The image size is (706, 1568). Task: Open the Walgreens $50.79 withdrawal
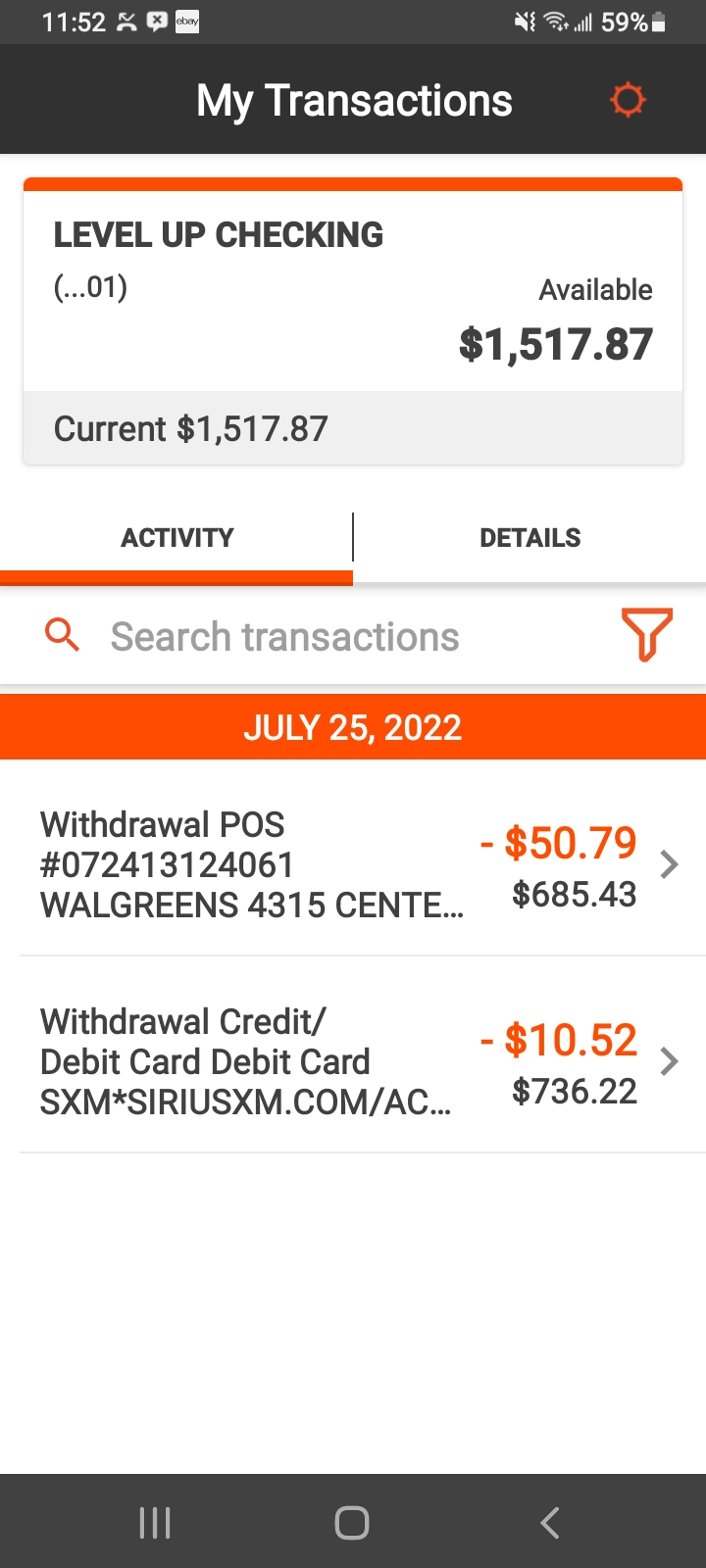[353, 864]
